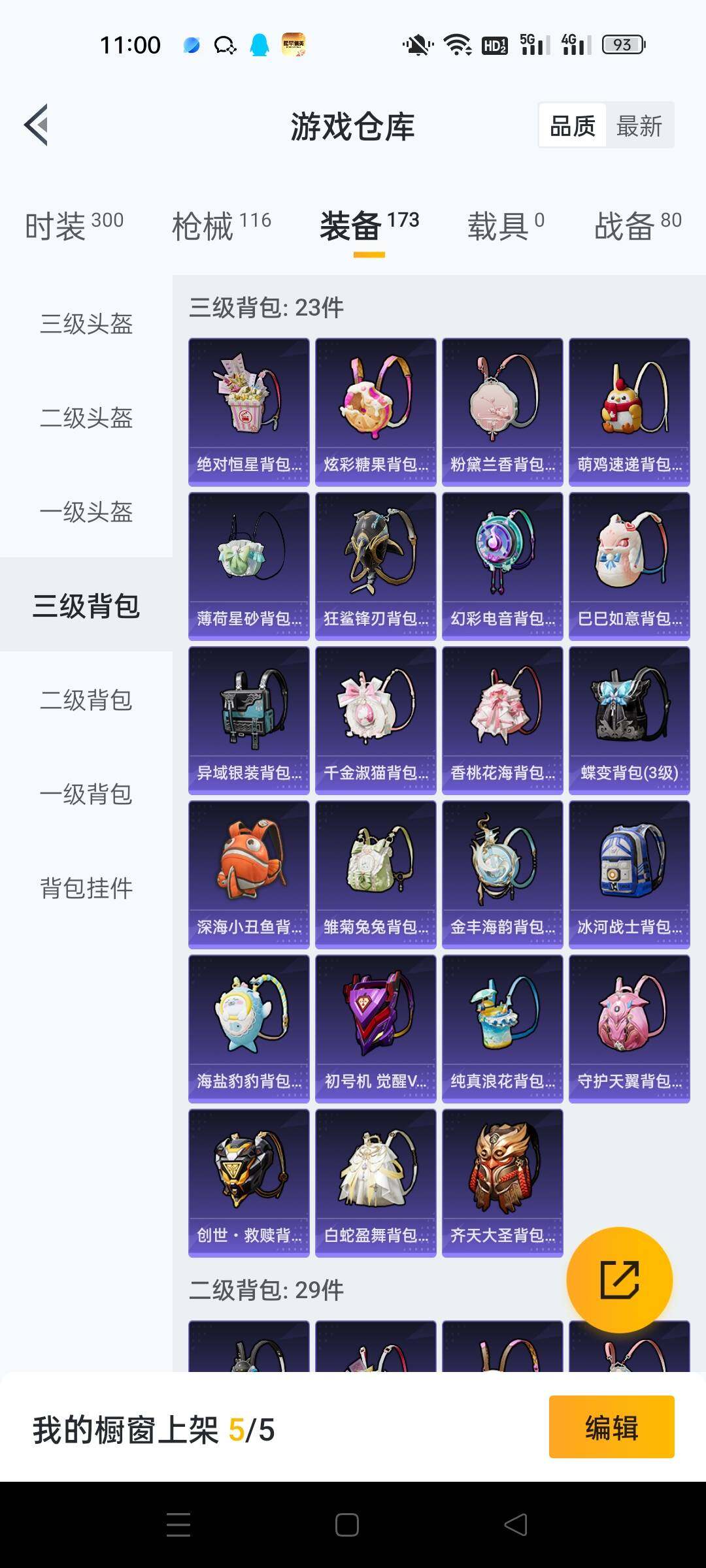The width and height of the screenshot is (706, 1568).
Task: Sort the warehouse by 最新
Action: click(x=639, y=125)
